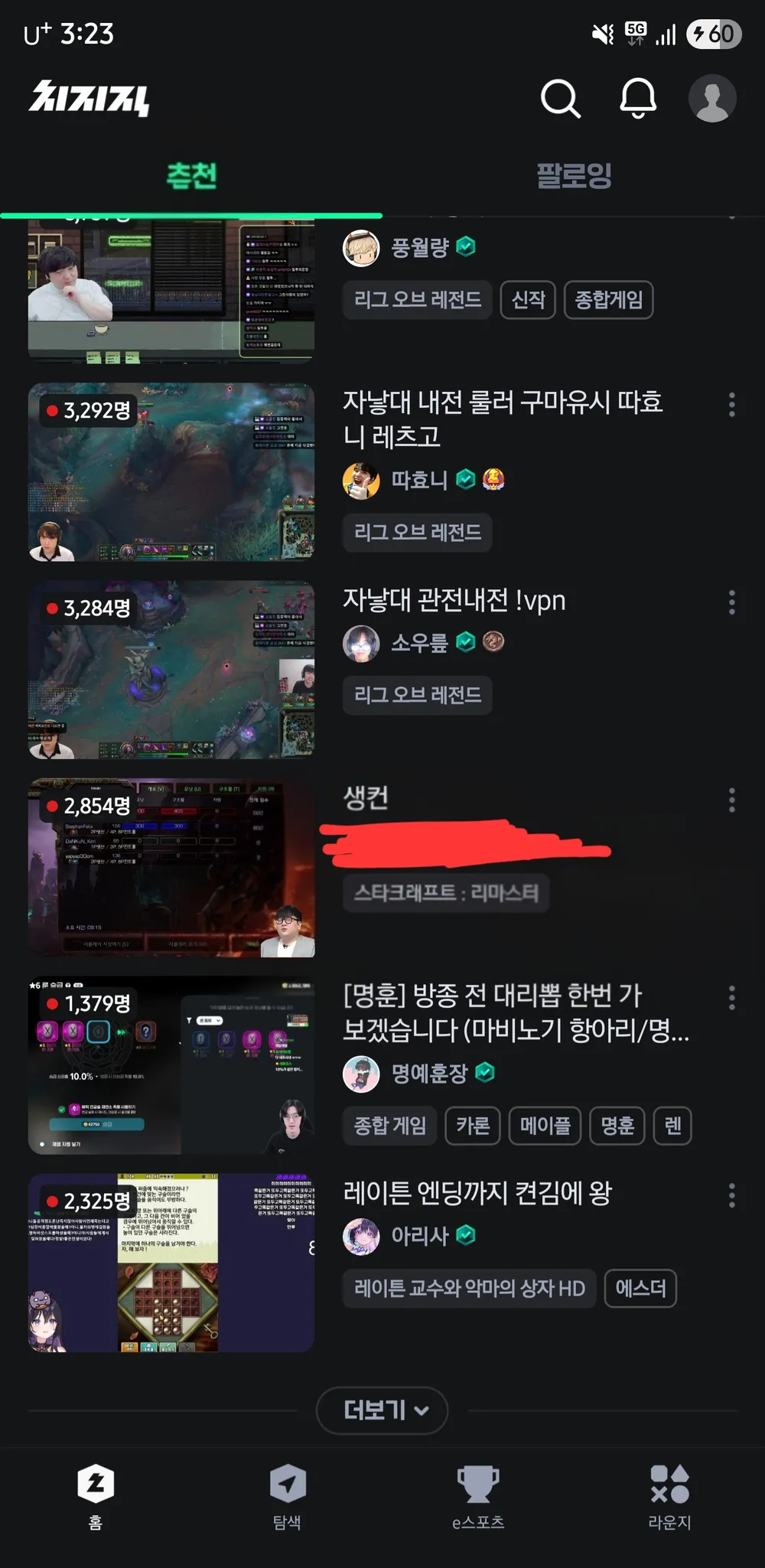
Task: Tap the 신작 tag under 풍월량
Action: pos(528,299)
